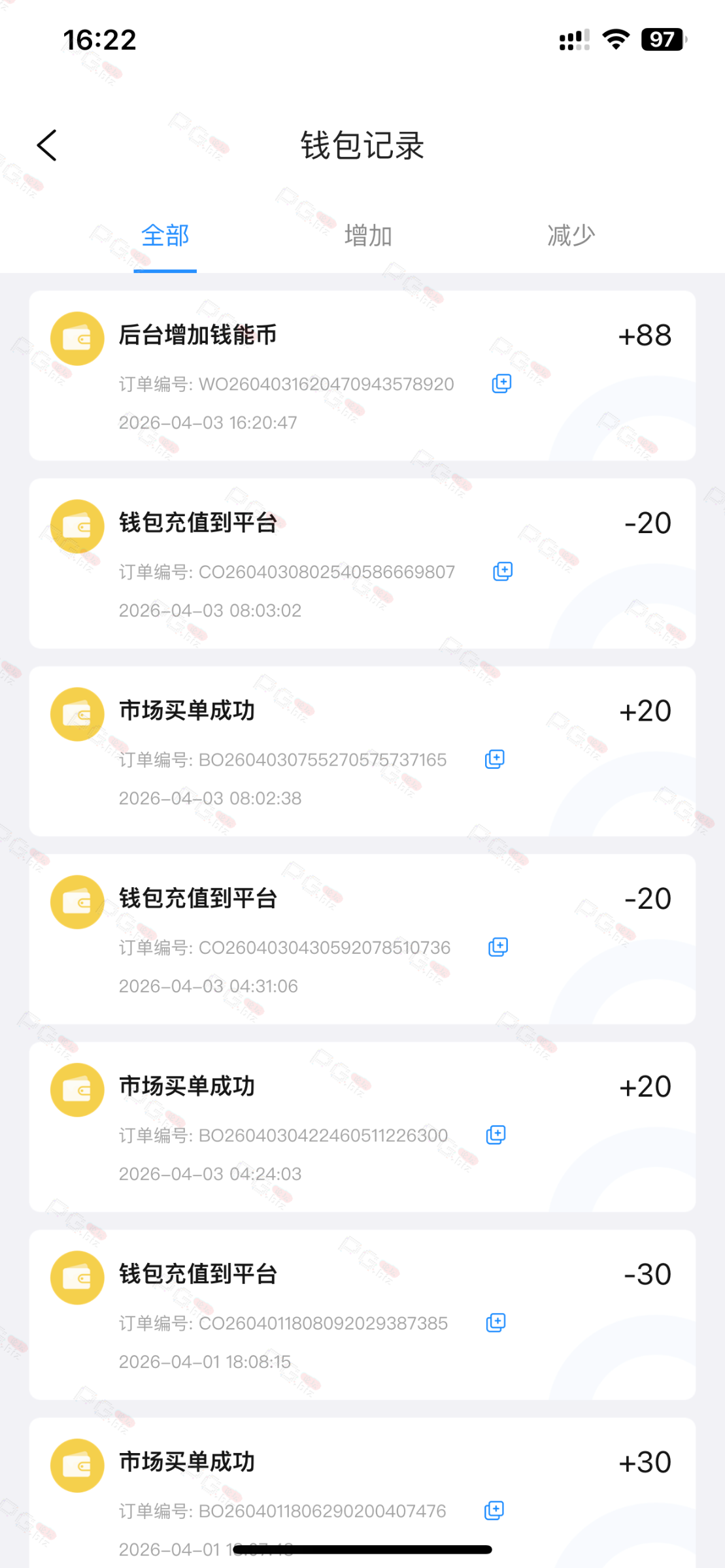Go back from the 钱包记录 page
This screenshot has height=1568, width=725.
click(47, 145)
